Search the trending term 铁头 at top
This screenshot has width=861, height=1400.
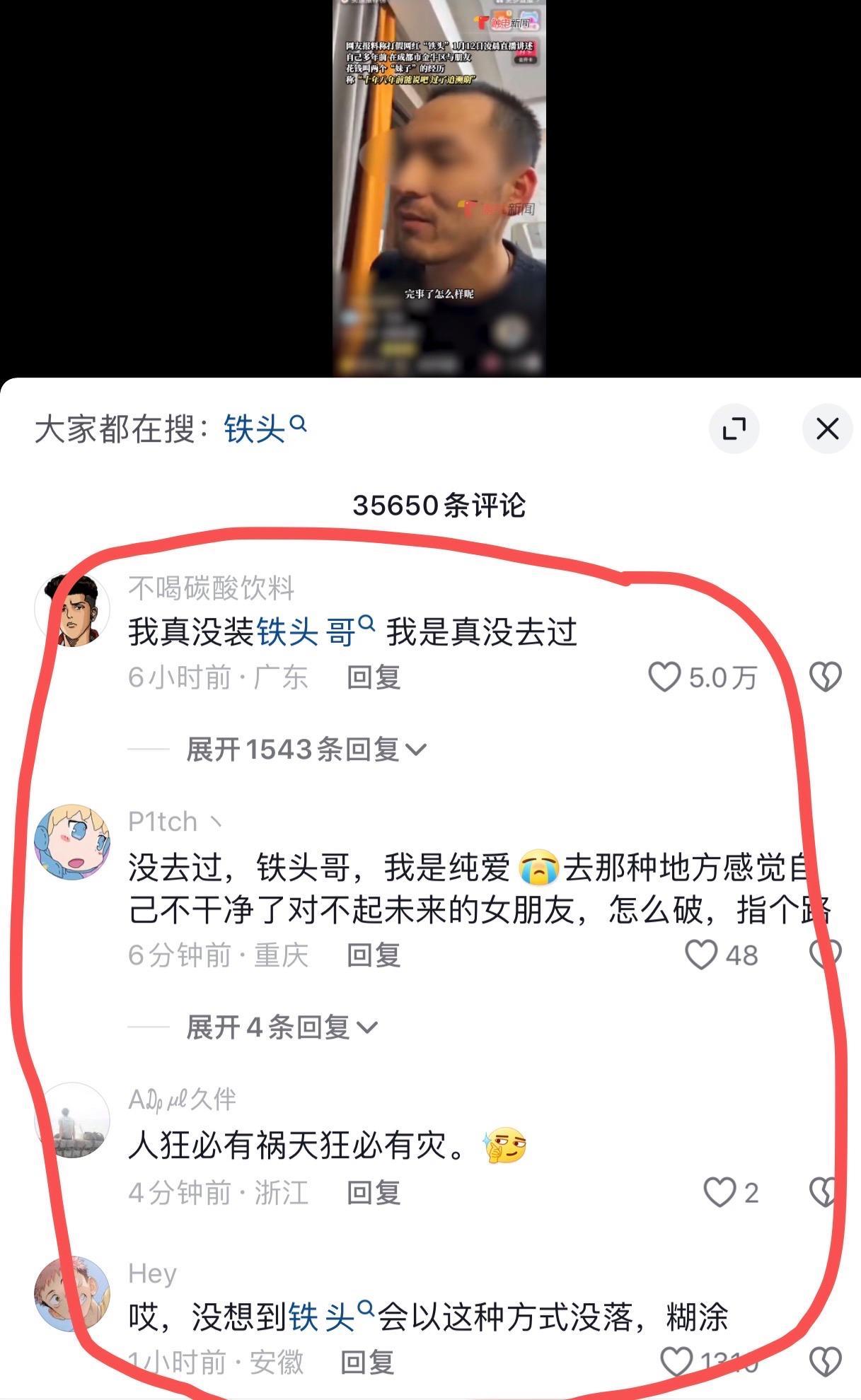(263, 428)
